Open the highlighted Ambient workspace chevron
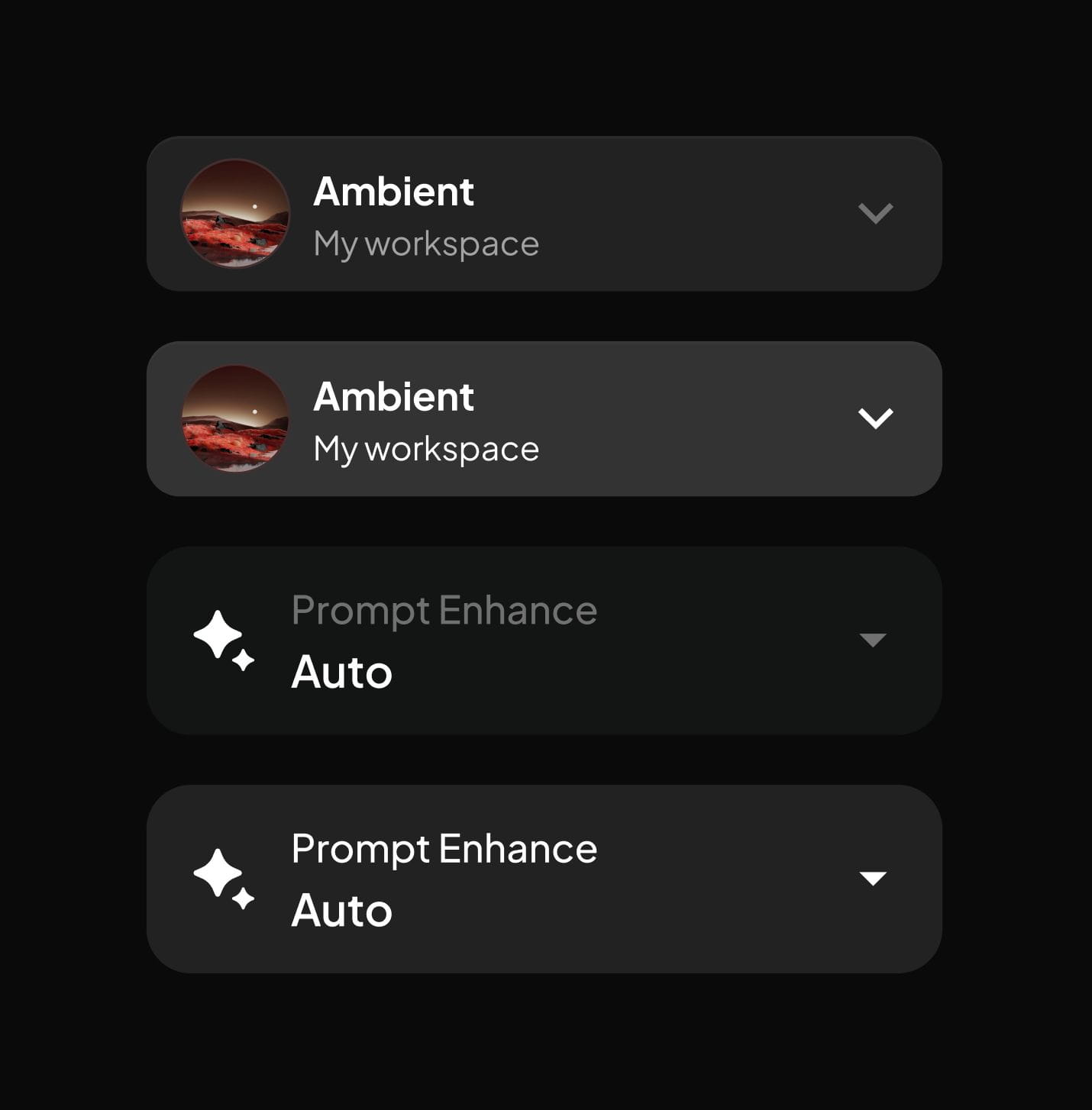Viewport: 1092px width, 1110px height. pos(877,418)
